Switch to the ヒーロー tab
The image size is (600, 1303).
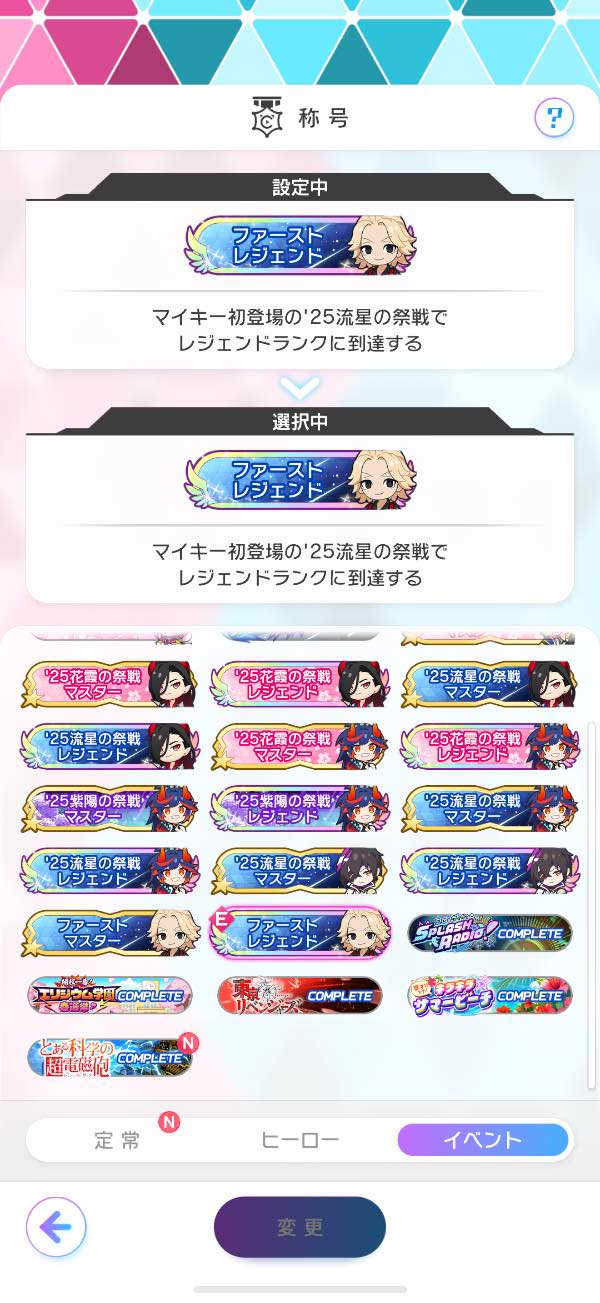pos(300,1140)
